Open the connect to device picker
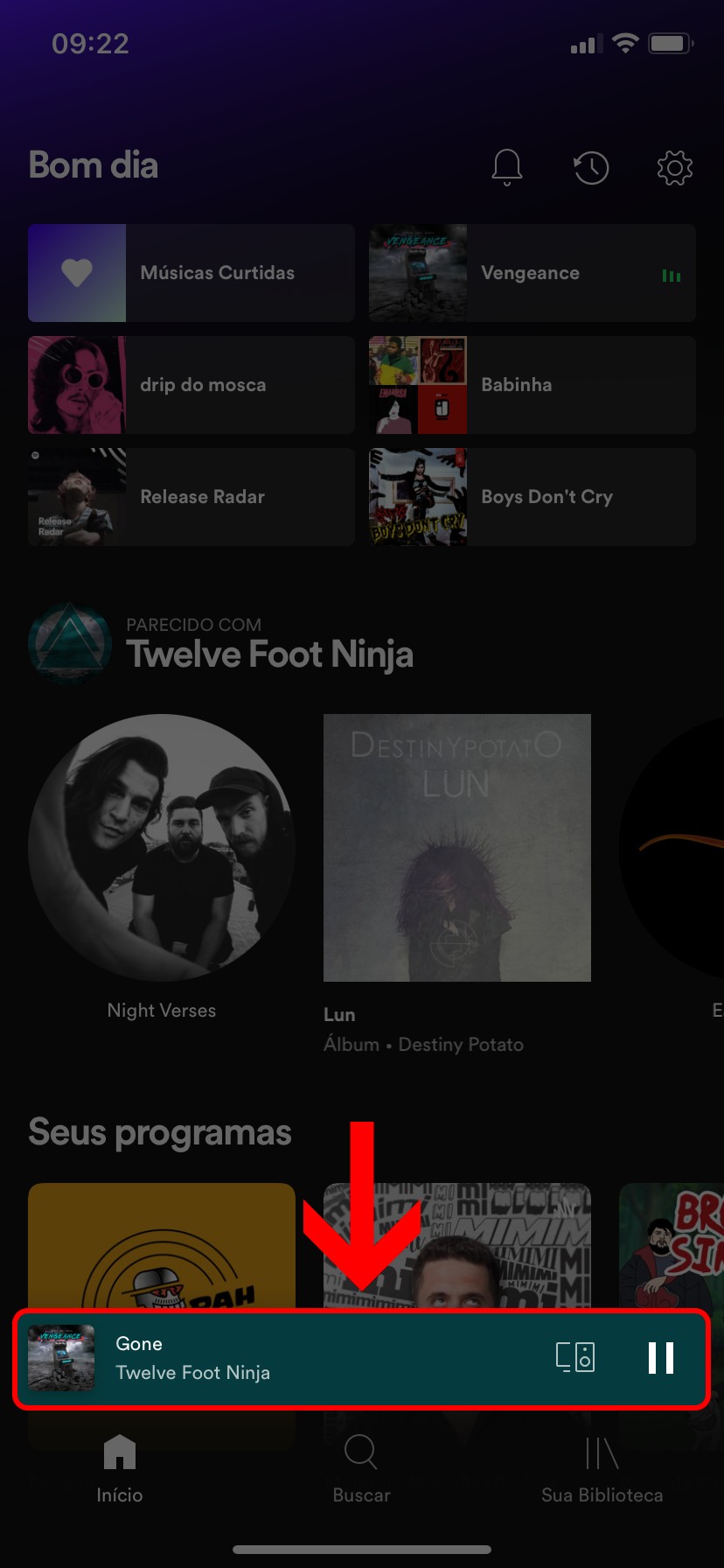The height and width of the screenshot is (1568, 724). click(x=575, y=1358)
